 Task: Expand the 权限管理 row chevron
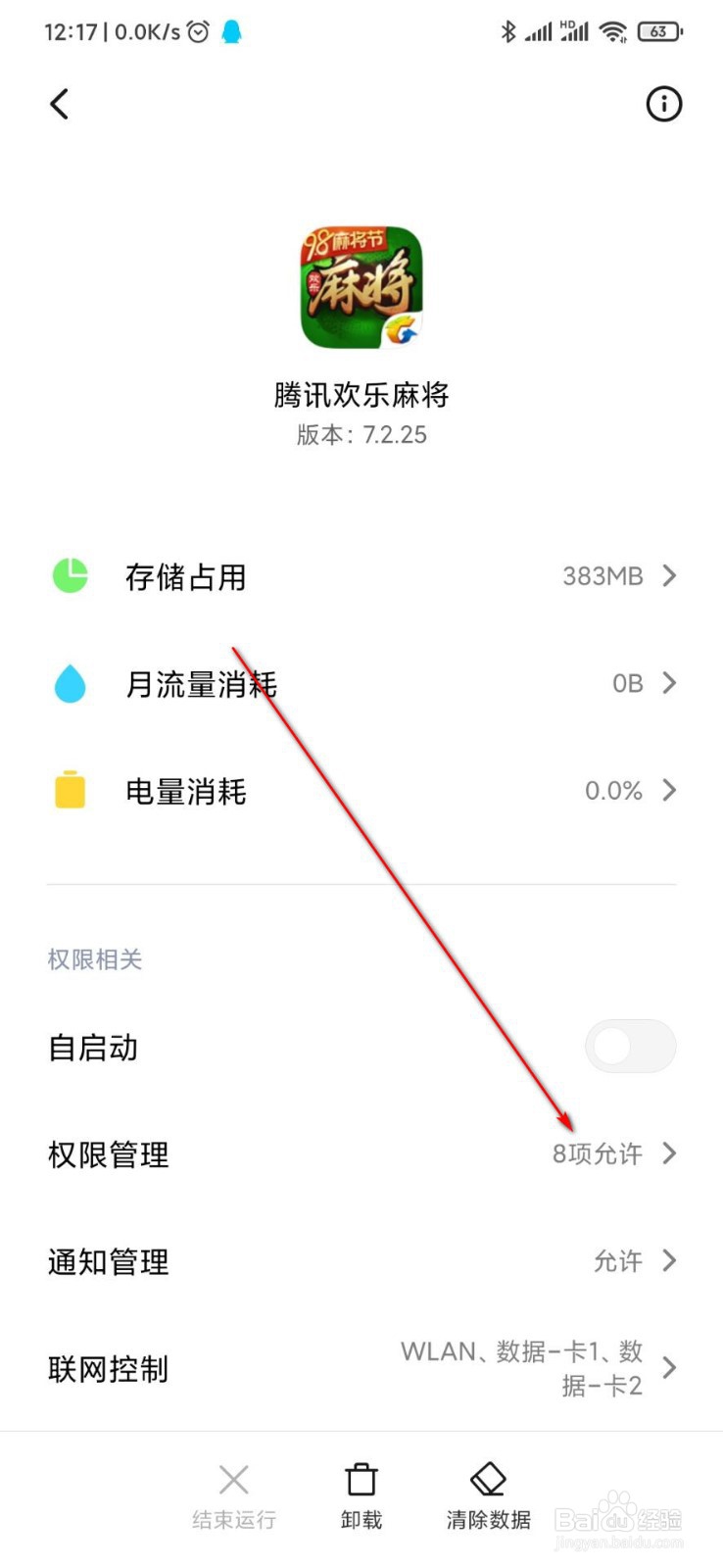click(x=670, y=1154)
